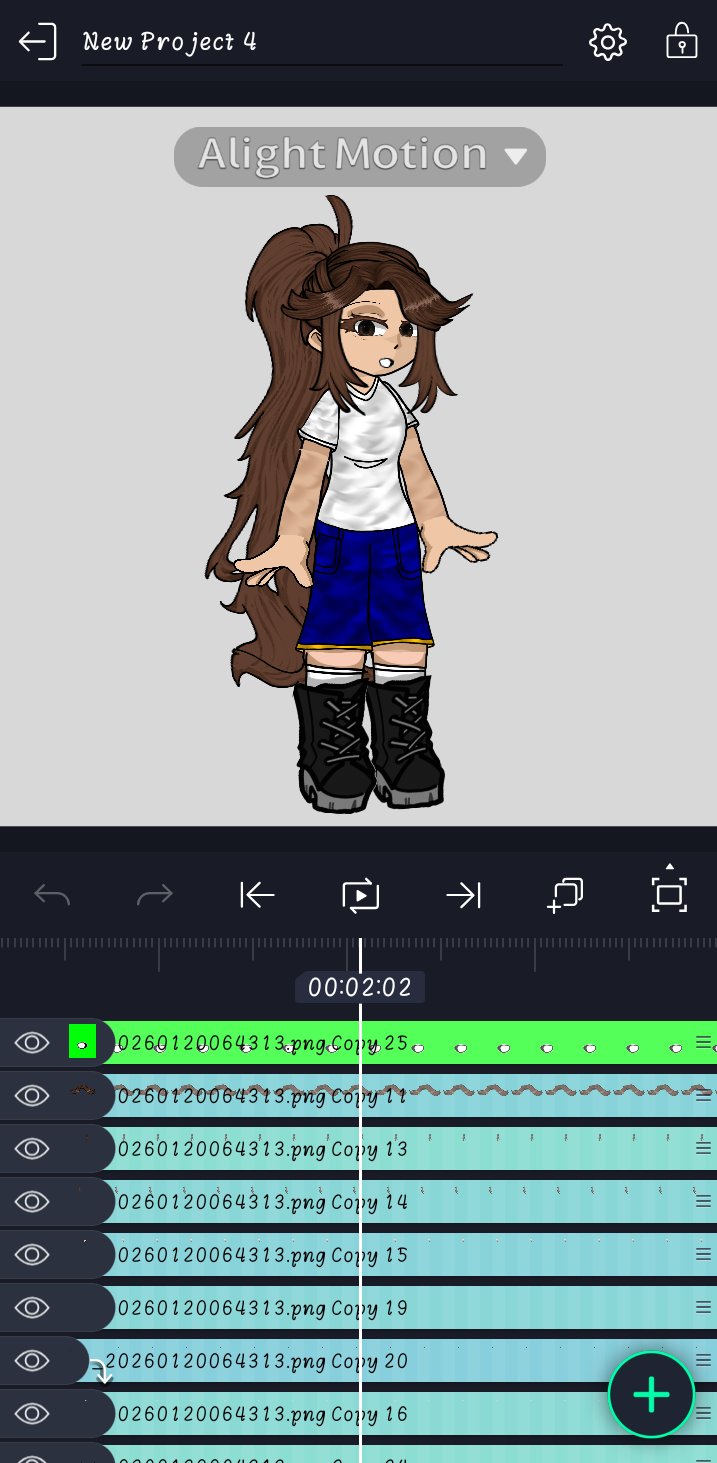Toggle fullscreen preview mode

click(669, 892)
